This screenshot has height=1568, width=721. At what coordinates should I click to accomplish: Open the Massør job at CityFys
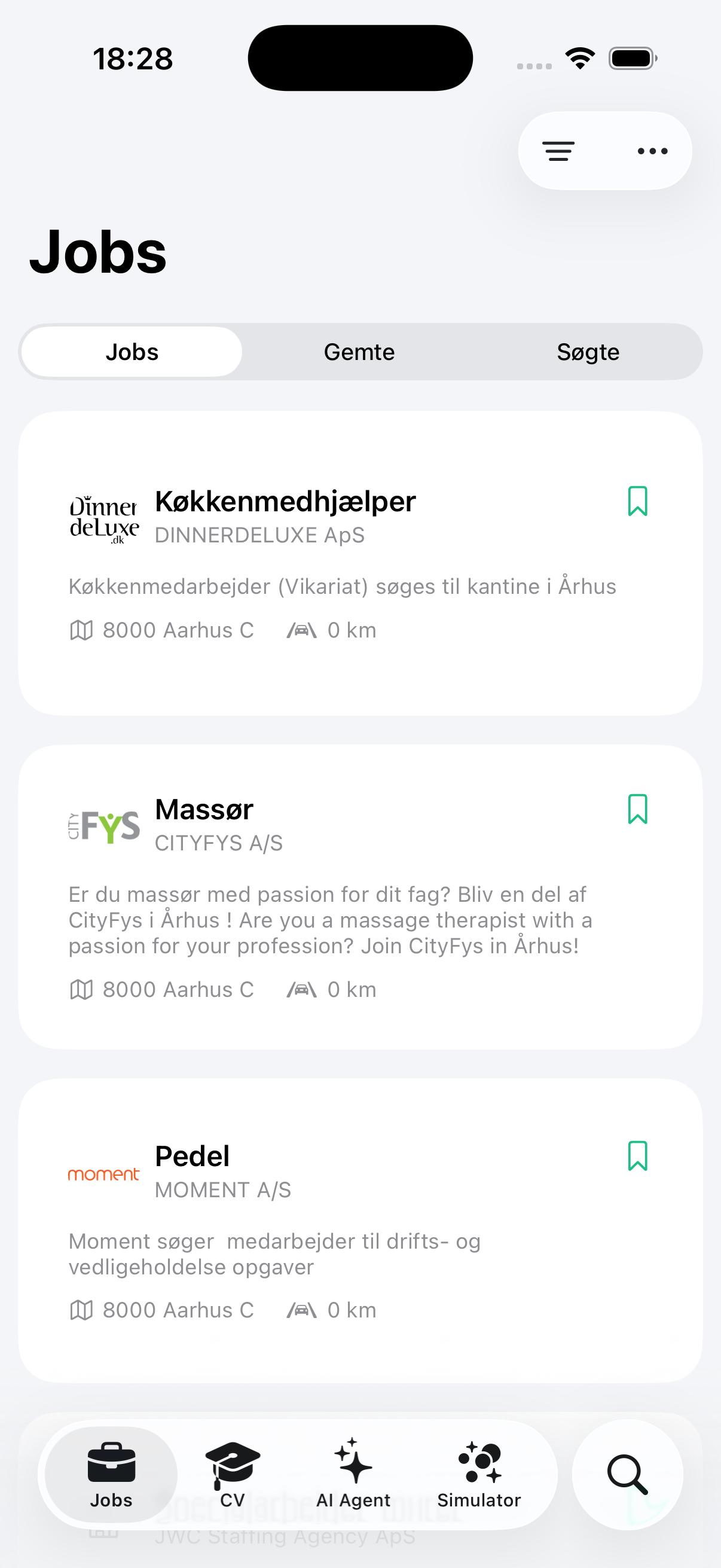(x=204, y=810)
